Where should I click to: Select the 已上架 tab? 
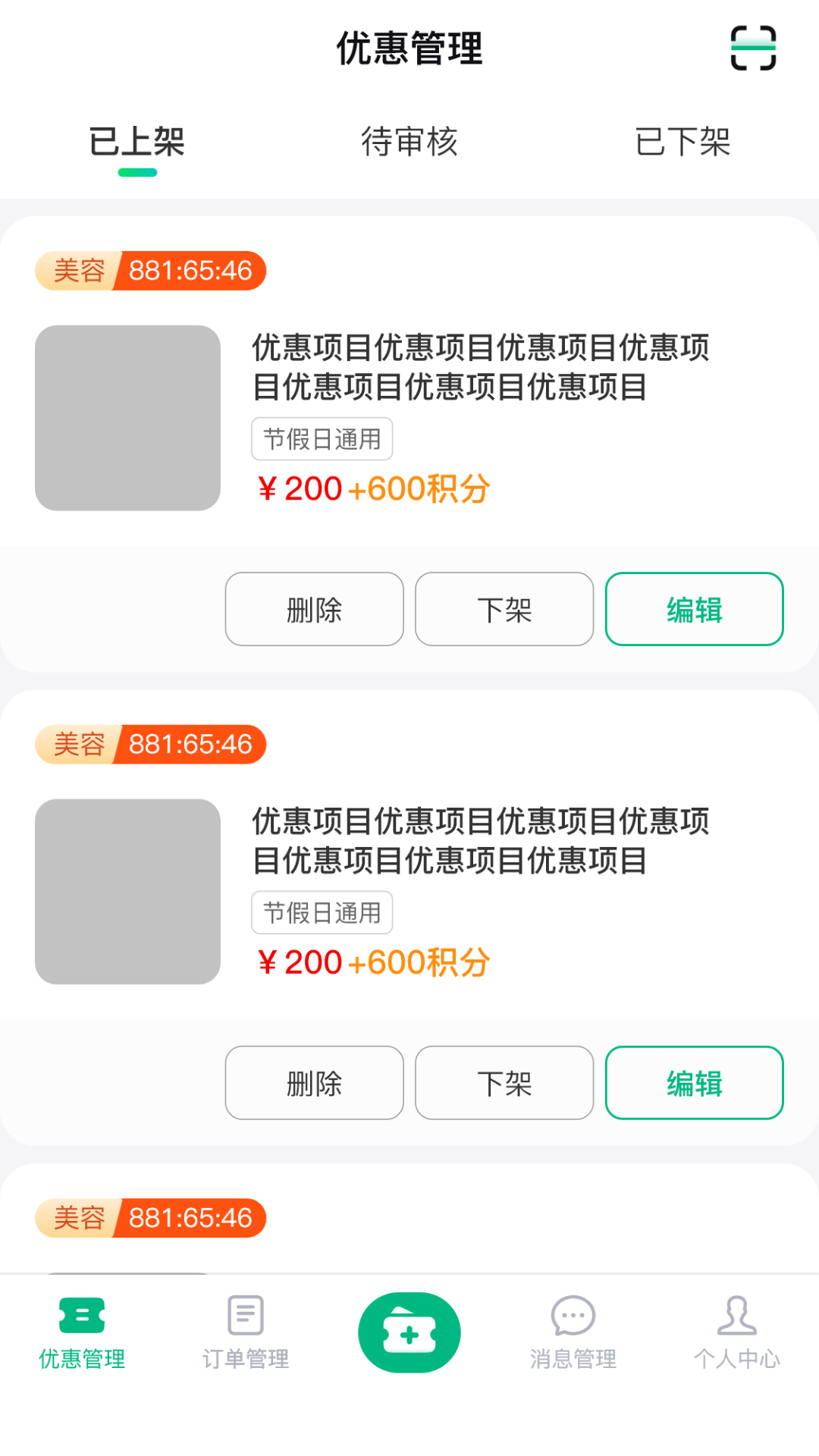pyautogui.click(x=137, y=142)
